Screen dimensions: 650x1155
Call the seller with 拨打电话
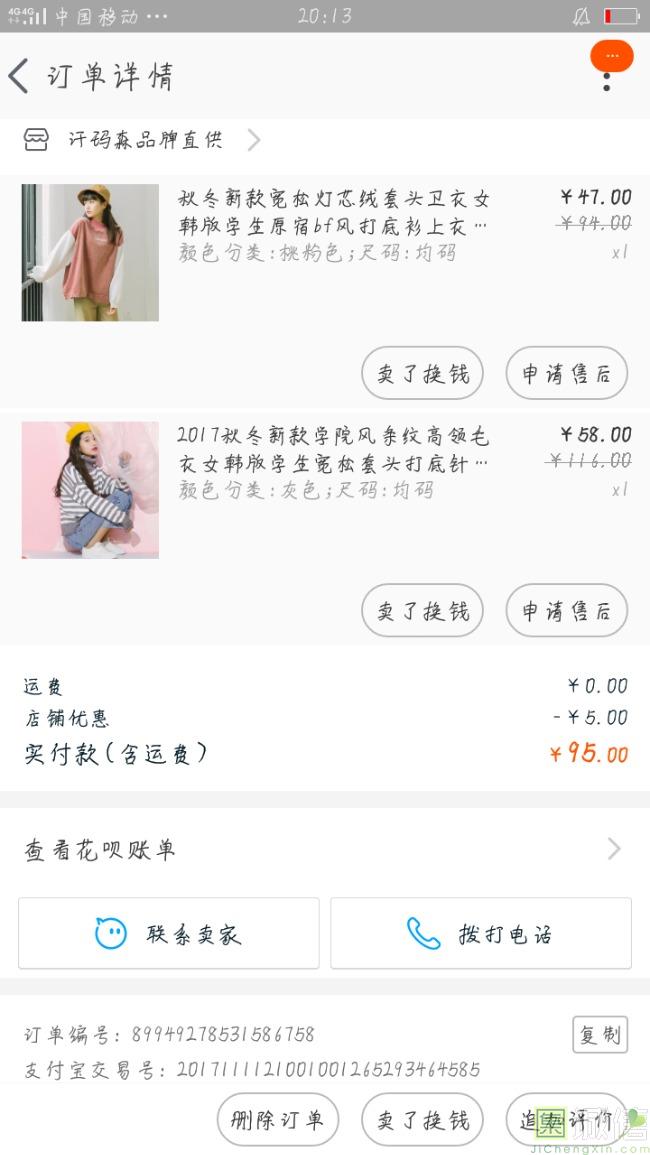click(x=481, y=934)
